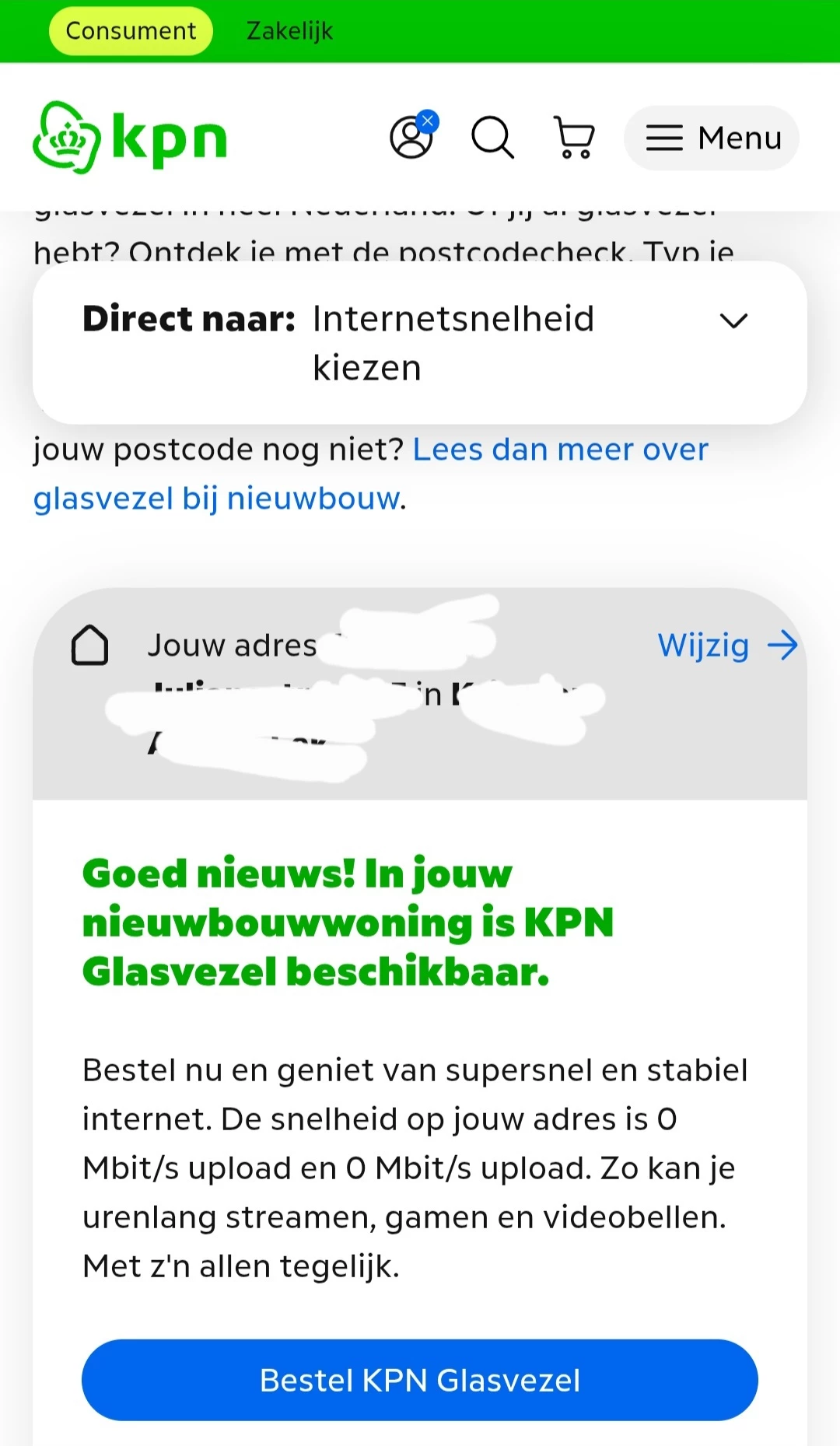Image resolution: width=840 pixels, height=1446 pixels.
Task: Switch to the Zakelijk tab
Action: pos(289,31)
